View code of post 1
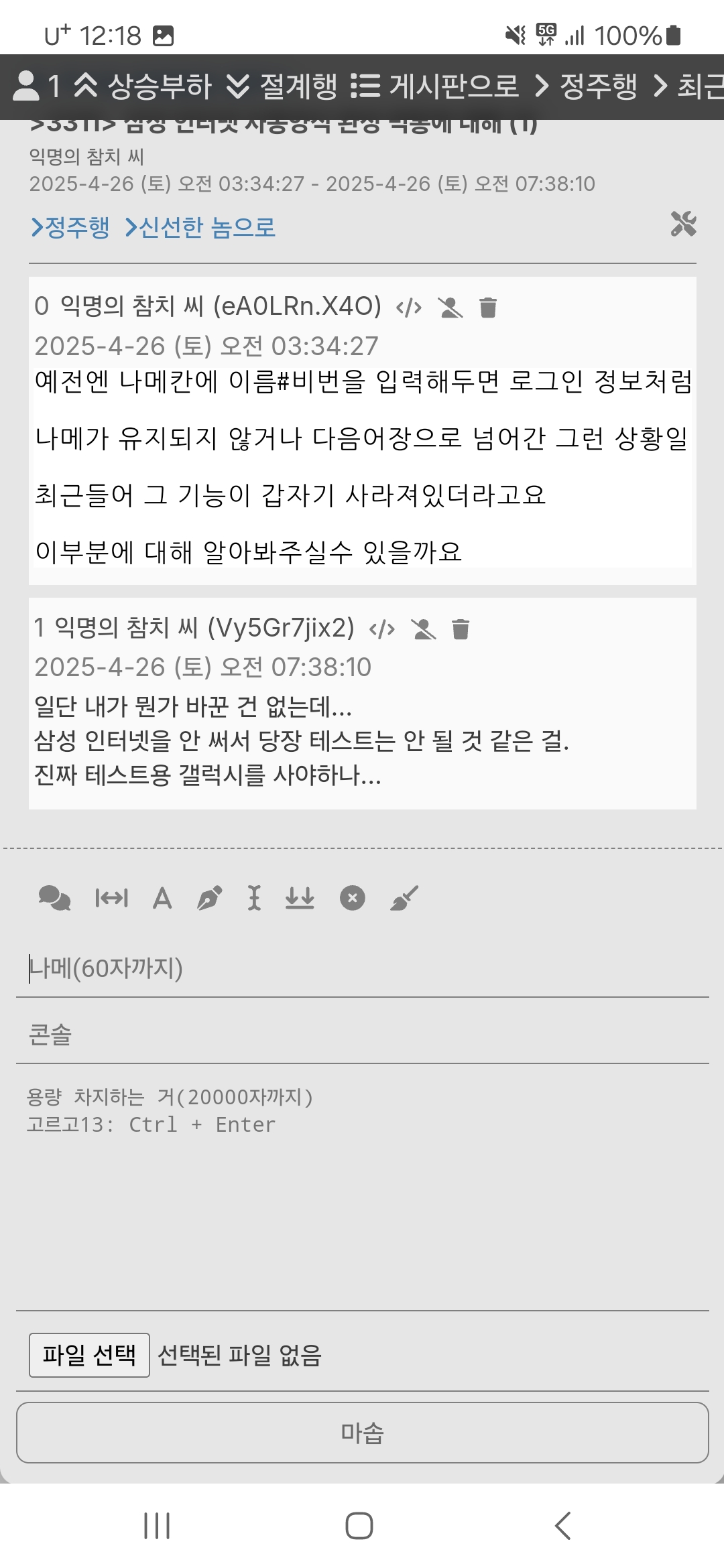This screenshot has width=724, height=1568. coord(381,629)
